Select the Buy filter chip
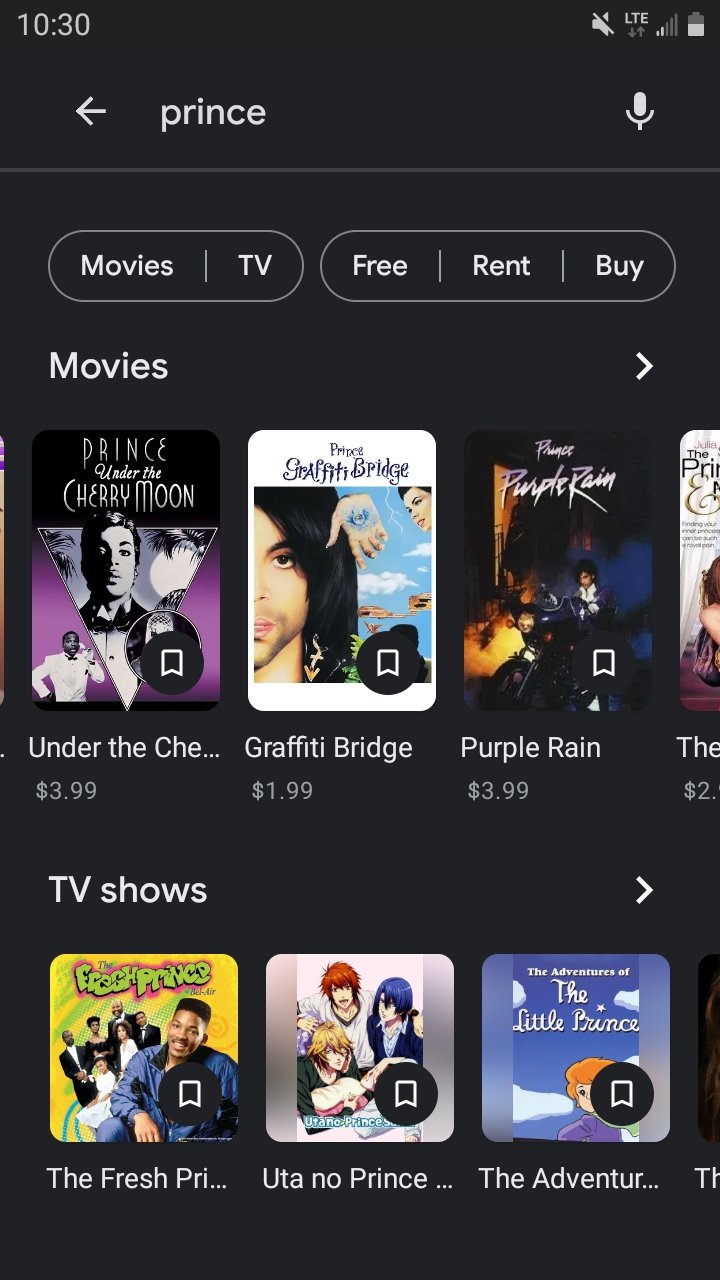Screen dimensions: 720x1280 pyautogui.click(x=619, y=266)
